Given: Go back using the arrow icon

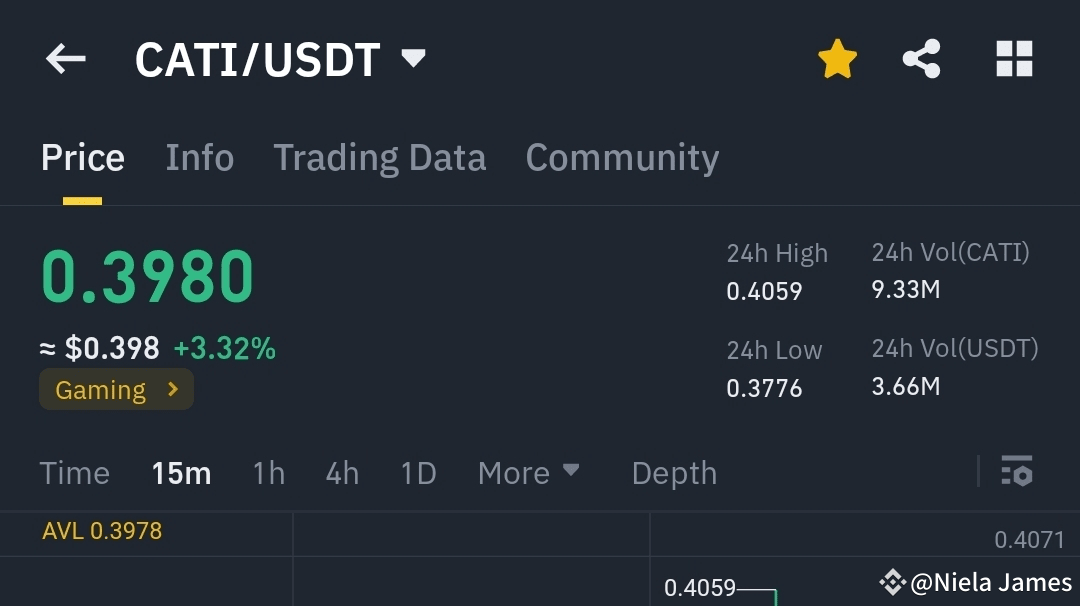Looking at the screenshot, I should click(x=65, y=59).
